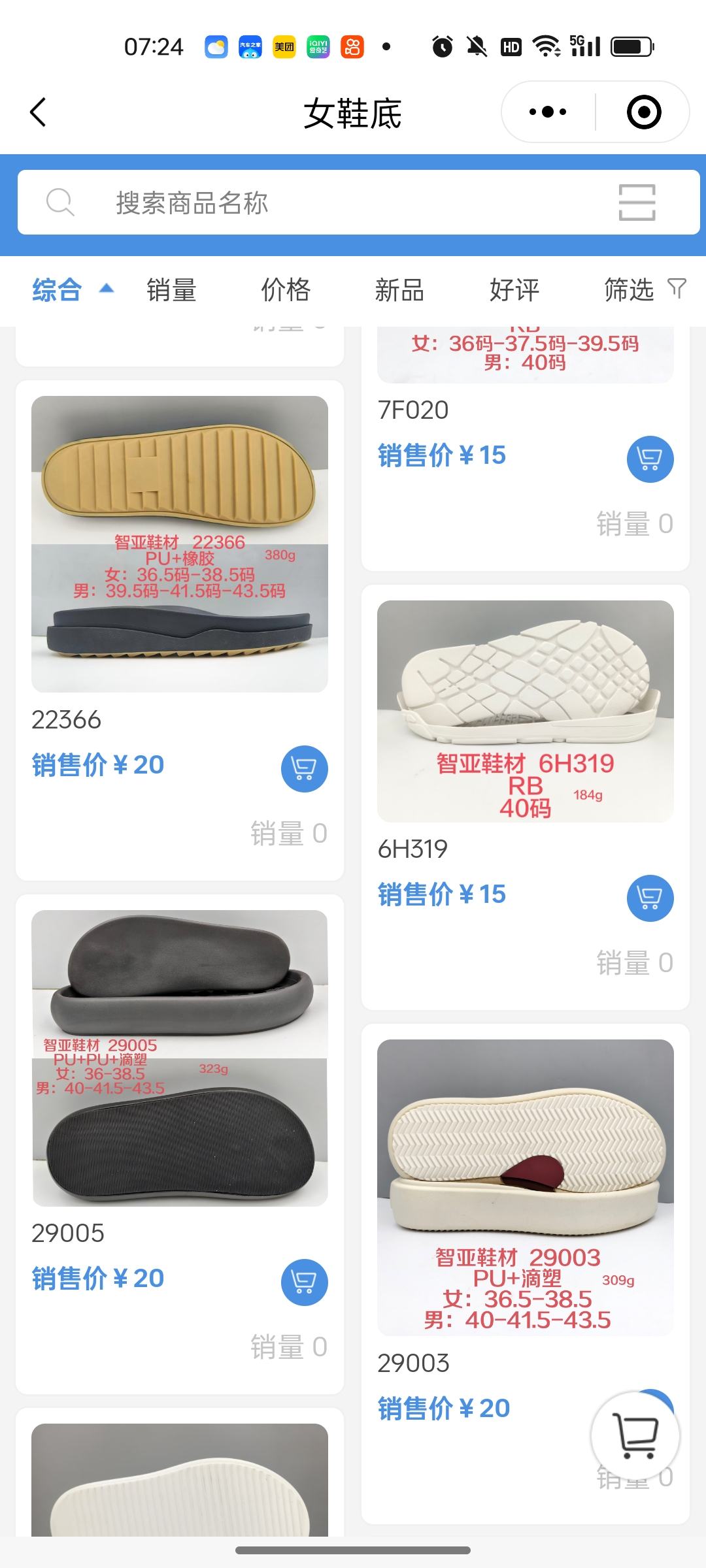Go back from 女鞋底 page
706x1568 pixels.
[38, 112]
